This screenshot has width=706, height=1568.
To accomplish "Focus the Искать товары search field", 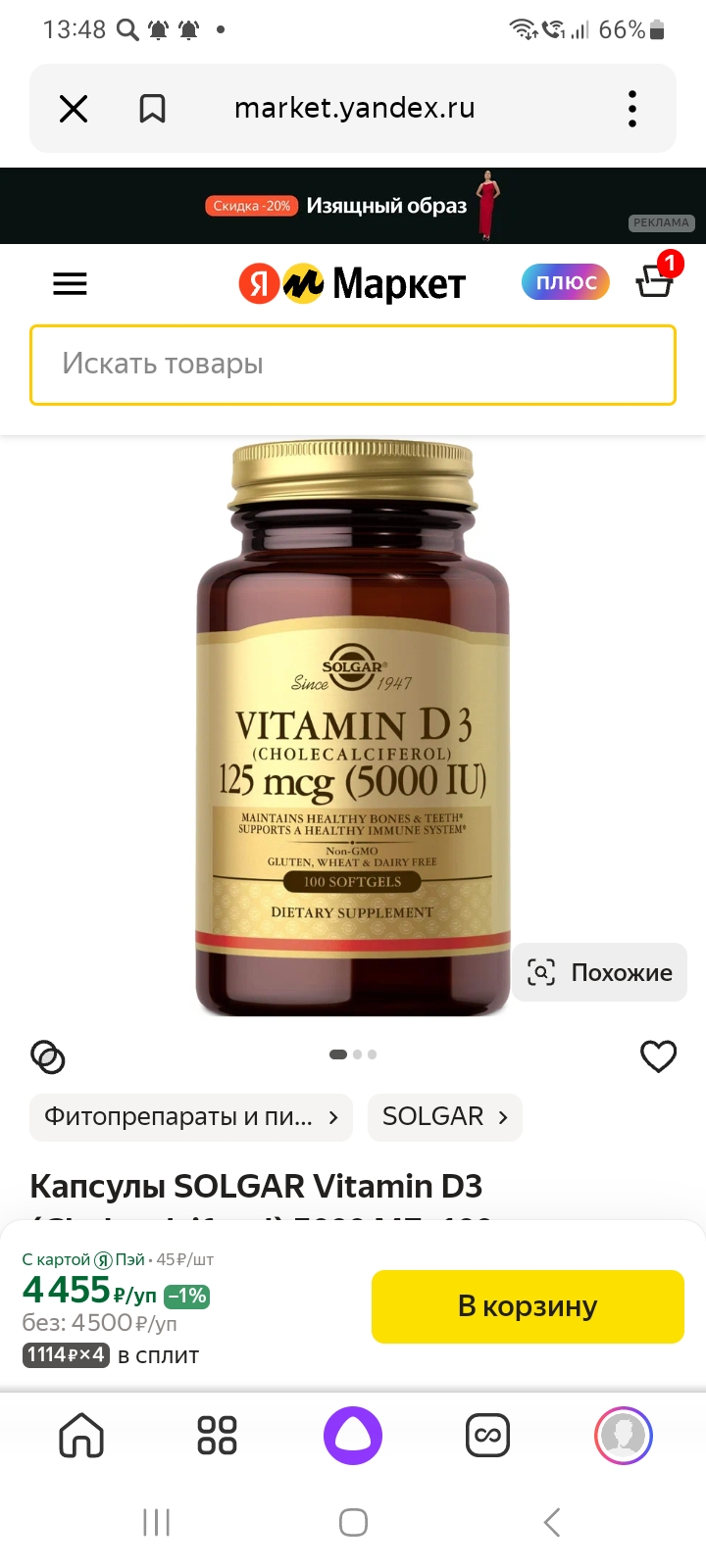I will [x=353, y=365].
